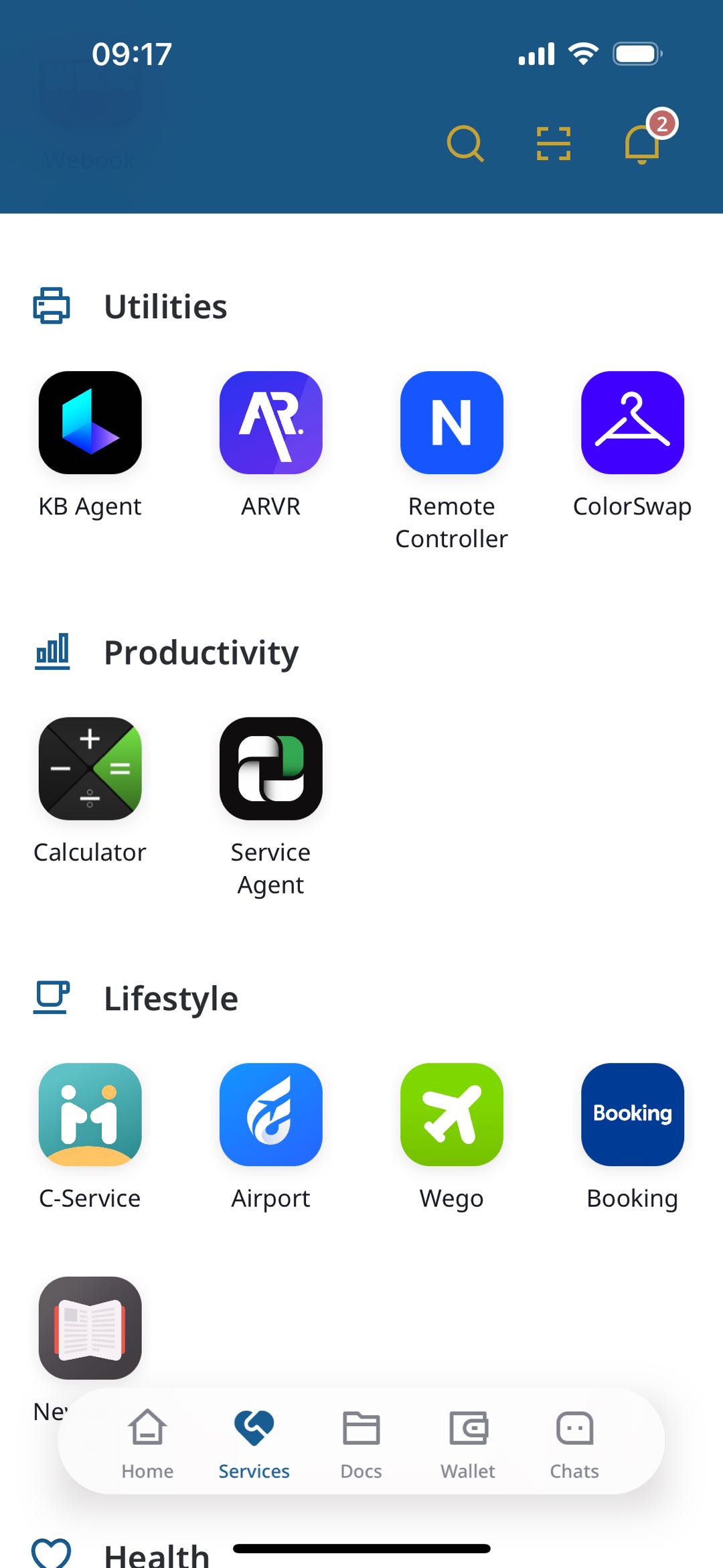Tap the QR scan icon
The height and width of the screenshot is (1568, 723).
click(x=554, y=144)
